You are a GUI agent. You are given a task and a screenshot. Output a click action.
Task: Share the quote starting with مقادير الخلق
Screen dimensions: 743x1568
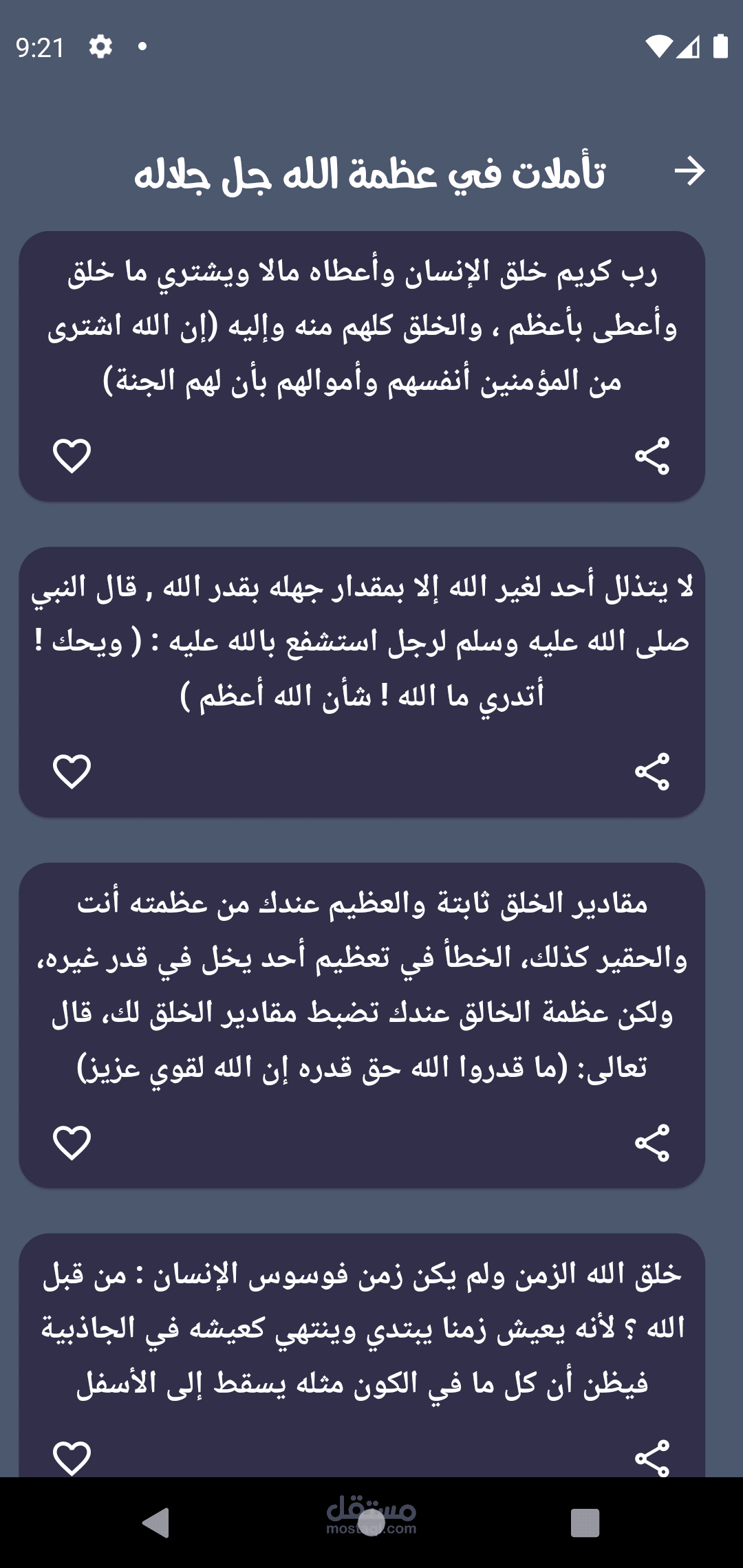[652, 1143]
